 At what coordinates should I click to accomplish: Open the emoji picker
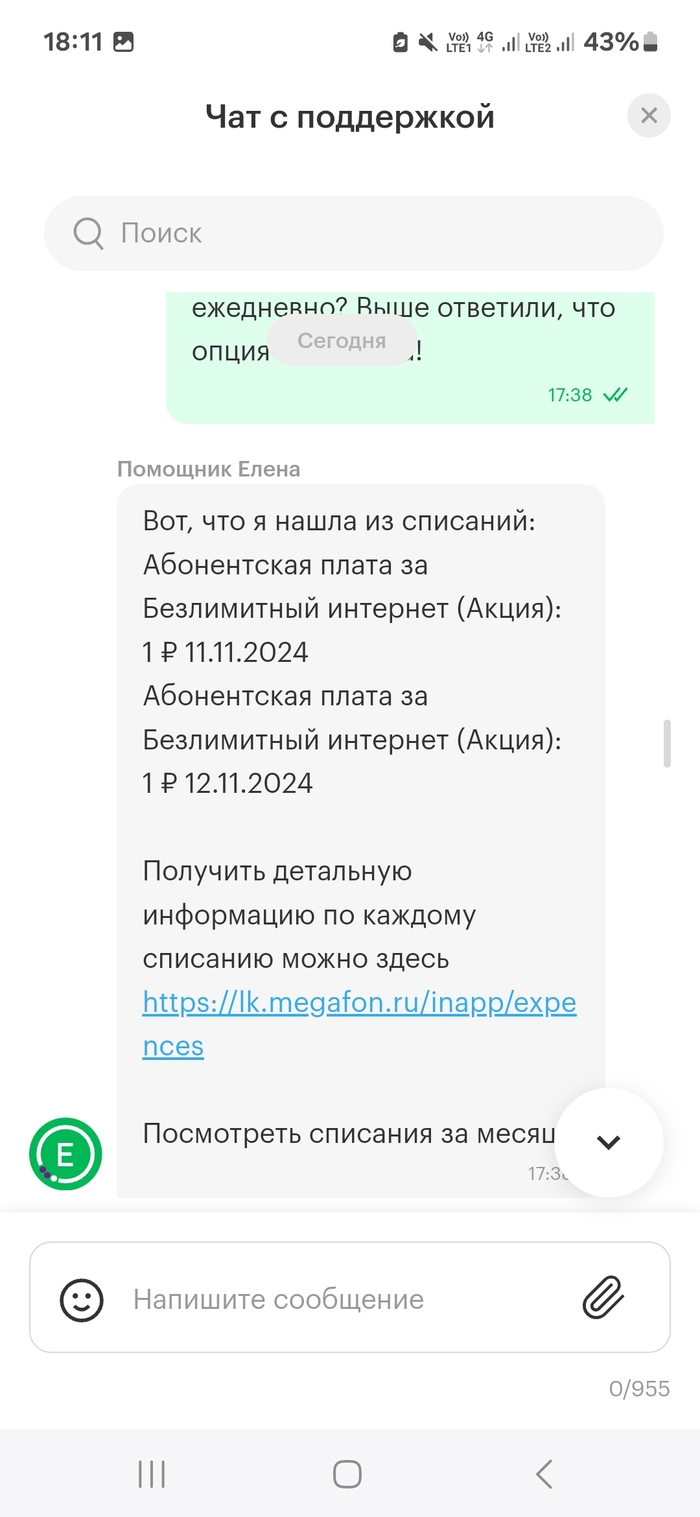tap(82, 1299)
